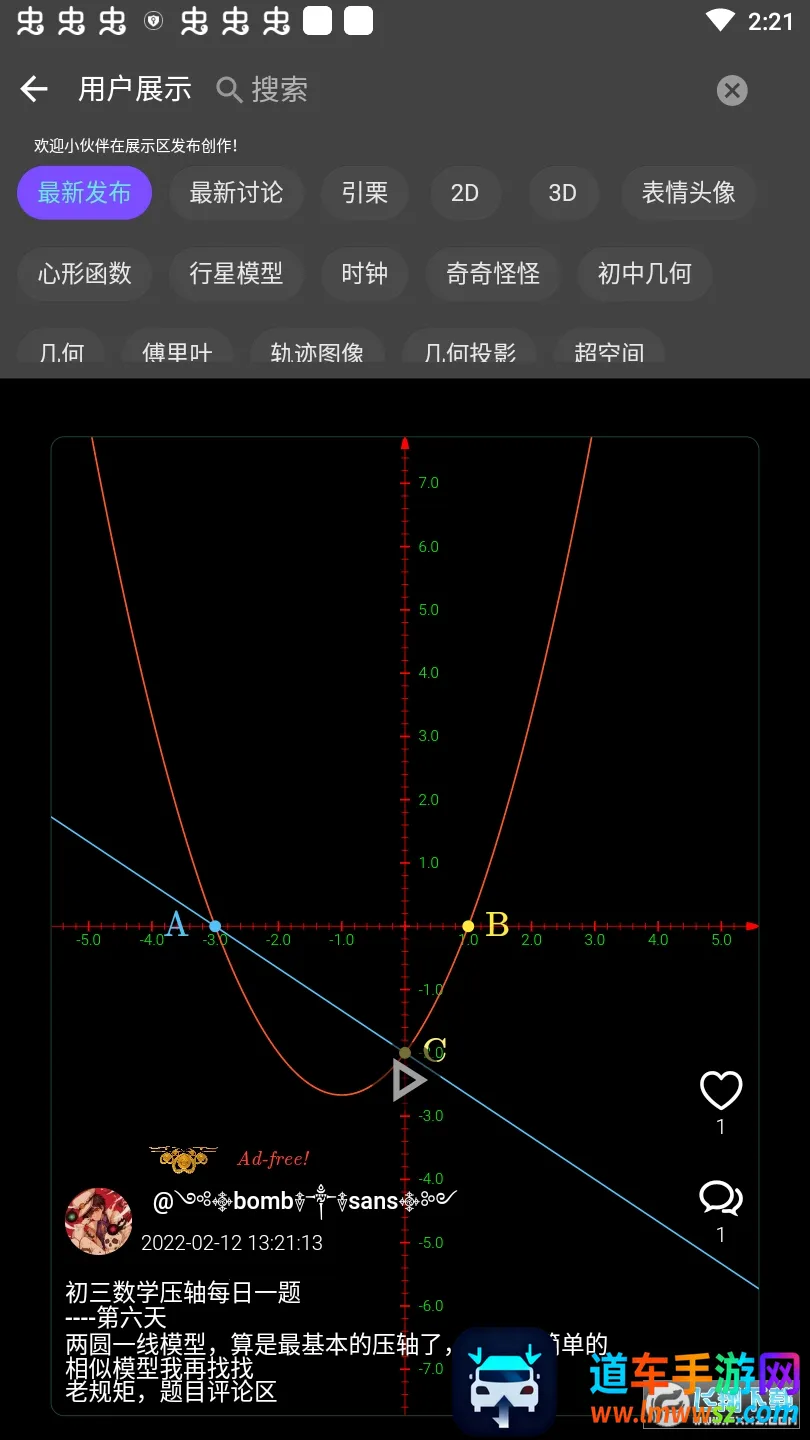This screenshot has width=810, height=1440.
Task: Show only 2D creations
Action: 465,193
